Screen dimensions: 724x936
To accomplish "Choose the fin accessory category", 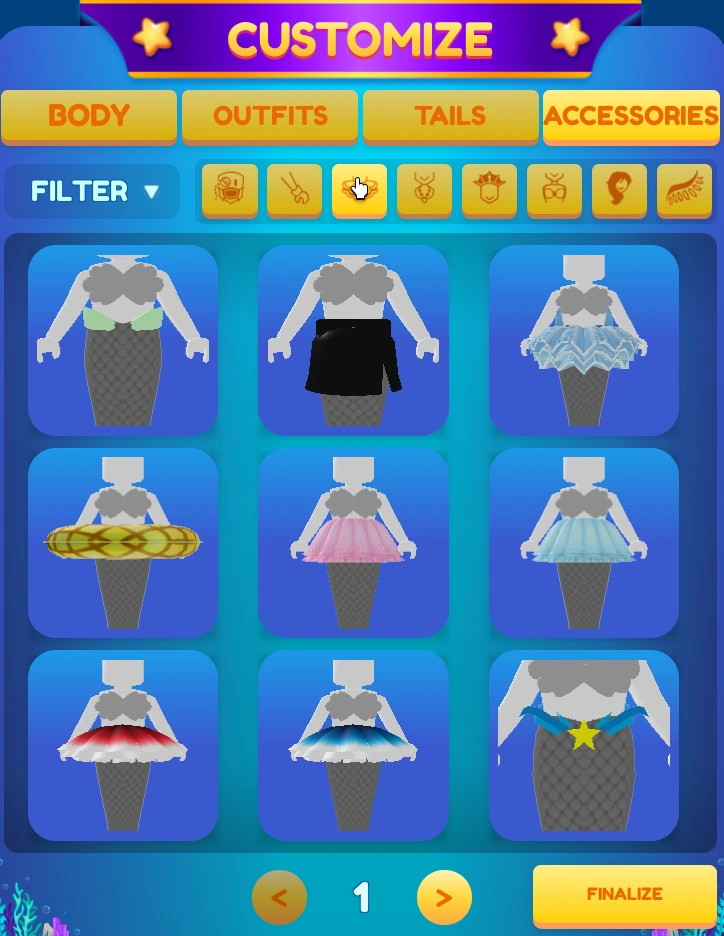I will click(684, 189).
